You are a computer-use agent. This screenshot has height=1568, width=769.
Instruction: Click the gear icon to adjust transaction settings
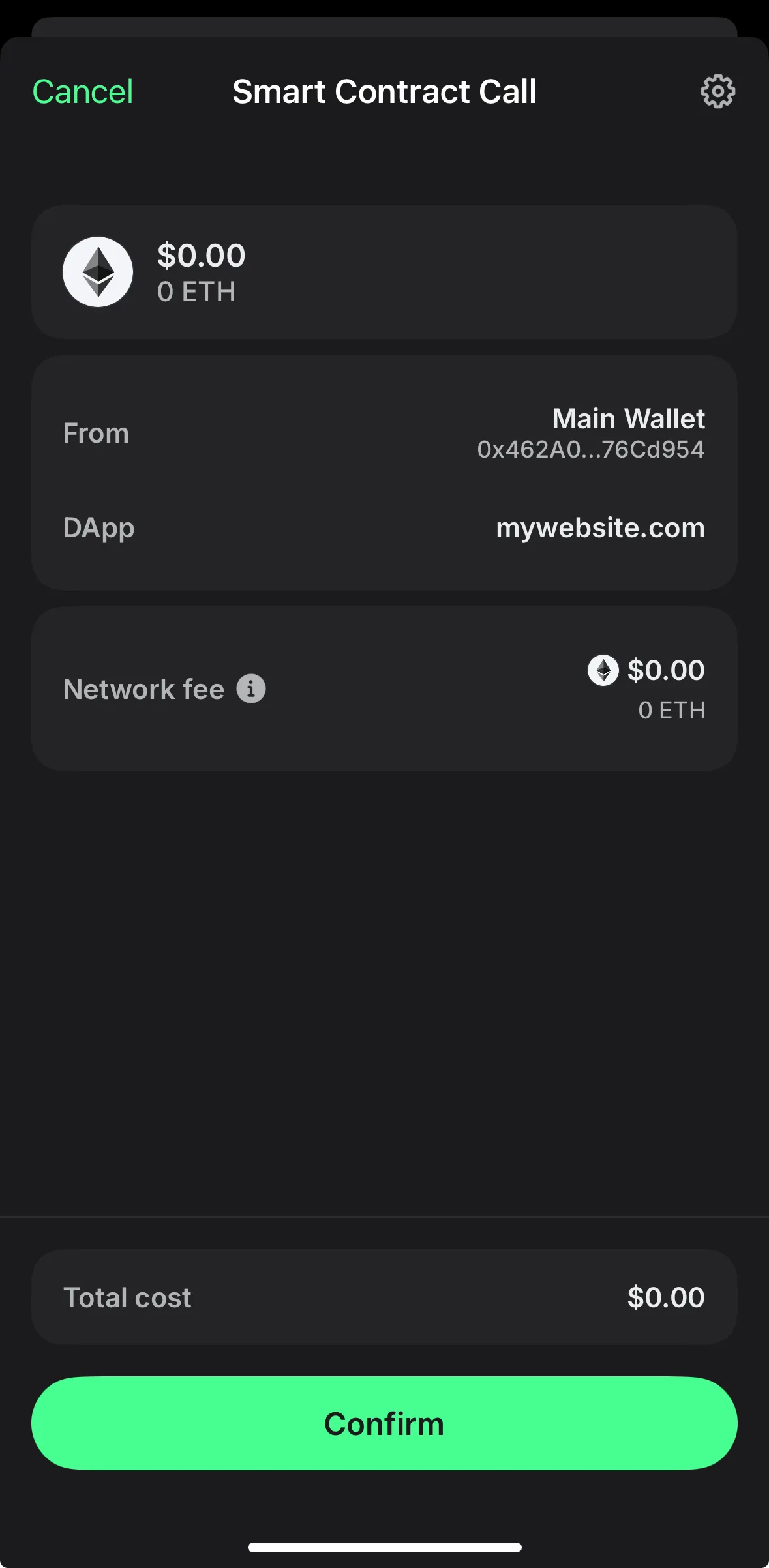[x=716, y=91]
